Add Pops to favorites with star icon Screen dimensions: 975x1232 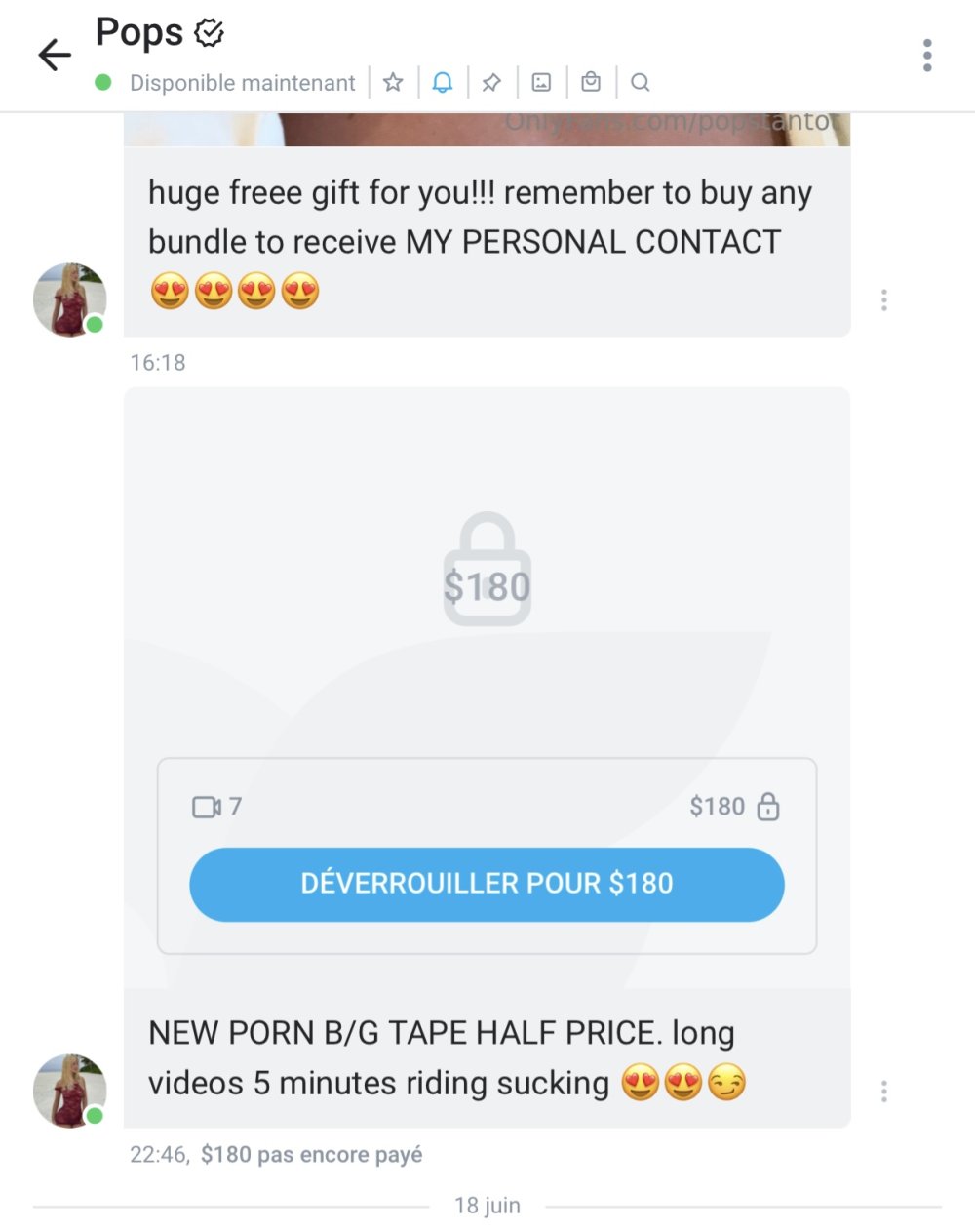[x=393, y=83]
